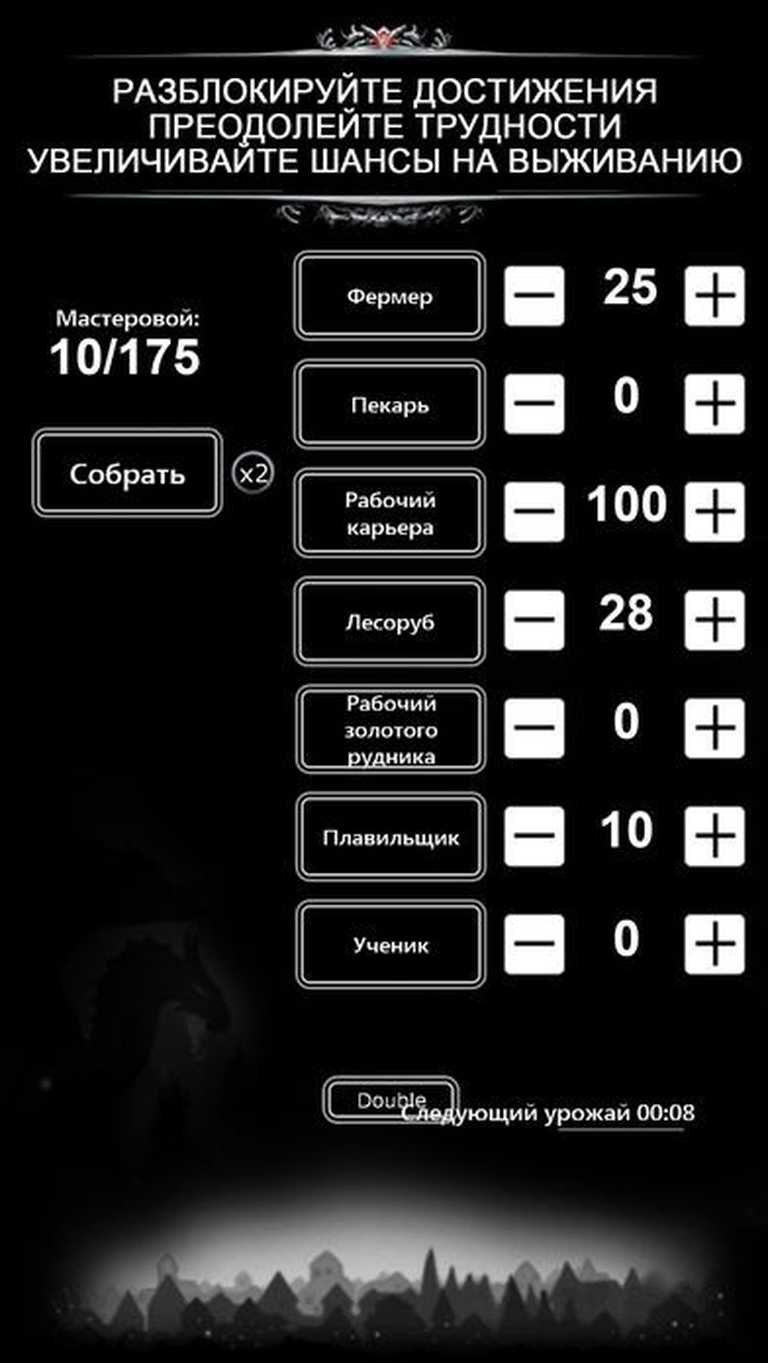Reduce the Лесоруб count
The width and height of the screenshot is (768, 1363).
[x=534, y=621]
